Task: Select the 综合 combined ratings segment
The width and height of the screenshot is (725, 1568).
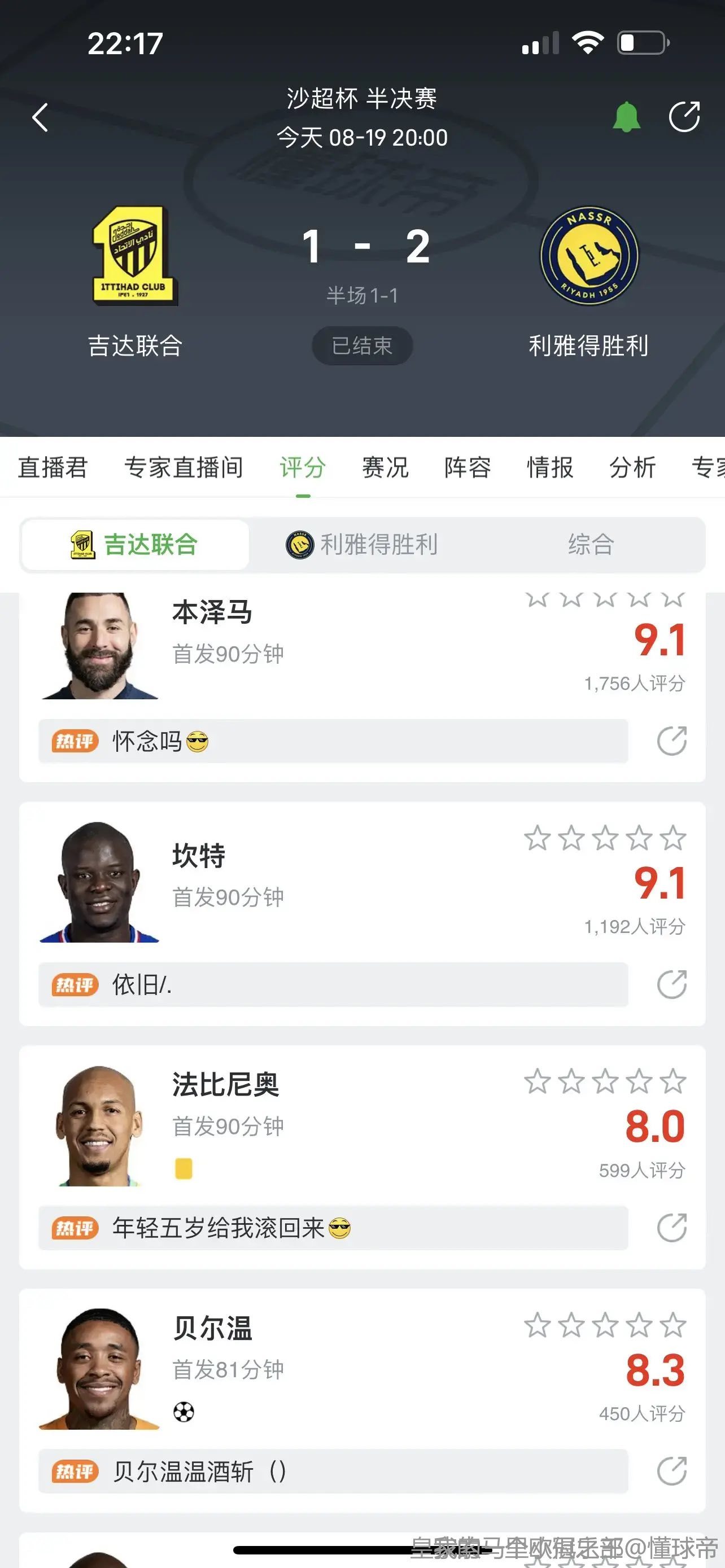Action: click(x=591, y=544)
